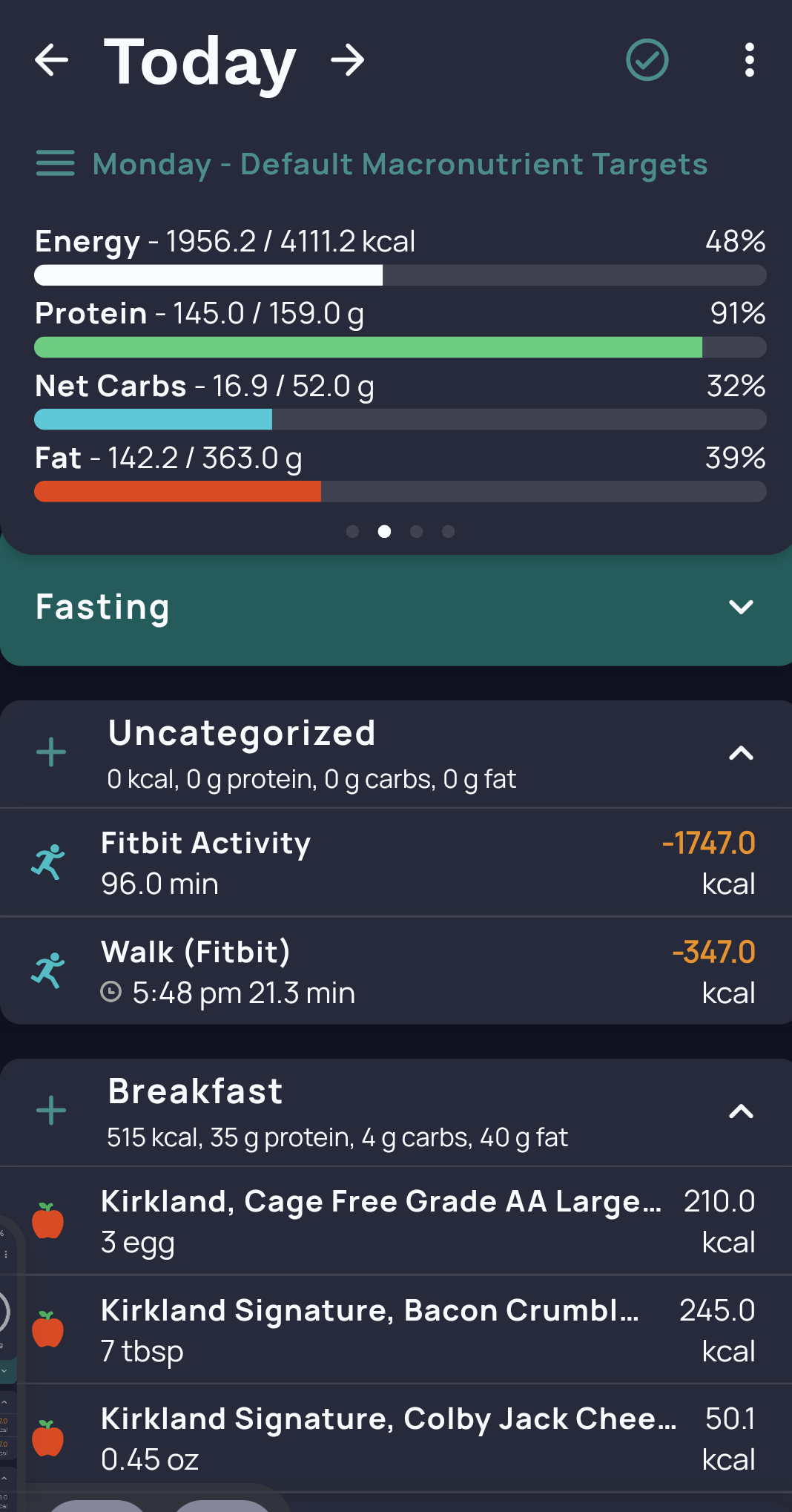
Task: Expand the Fasting panel
Action: 741,607
